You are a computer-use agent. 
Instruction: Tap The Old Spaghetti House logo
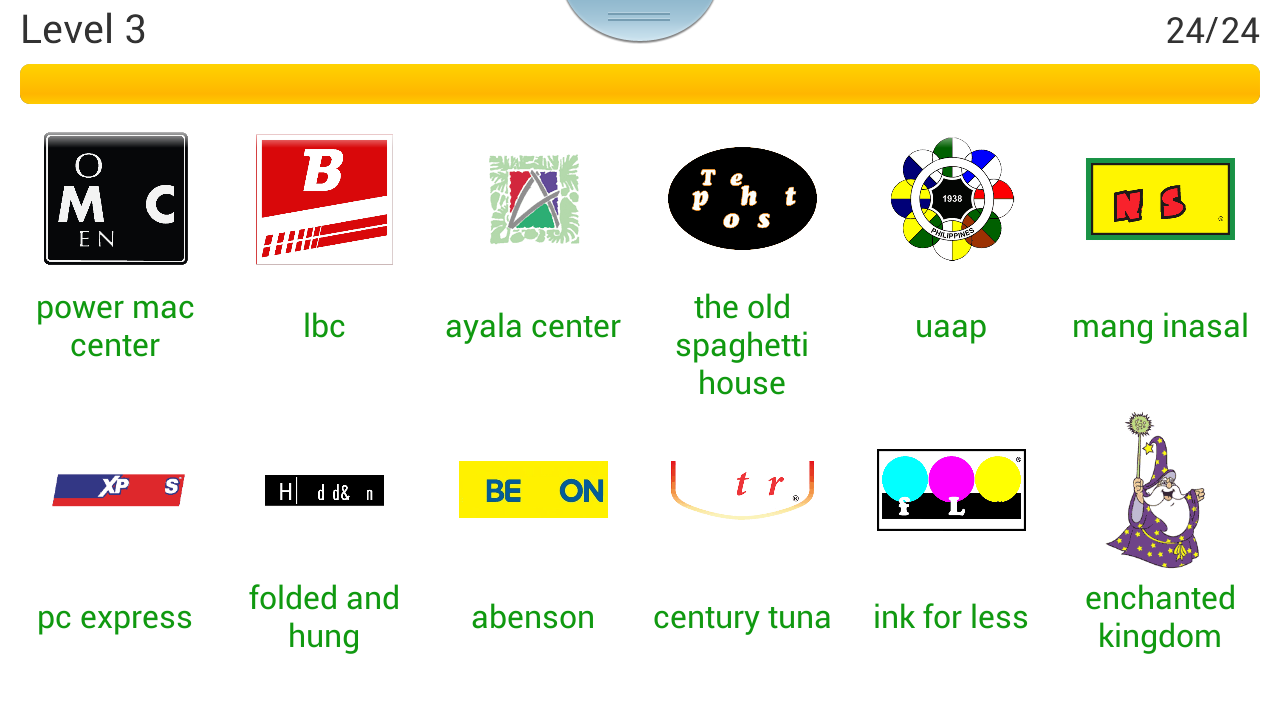[742, 199]
